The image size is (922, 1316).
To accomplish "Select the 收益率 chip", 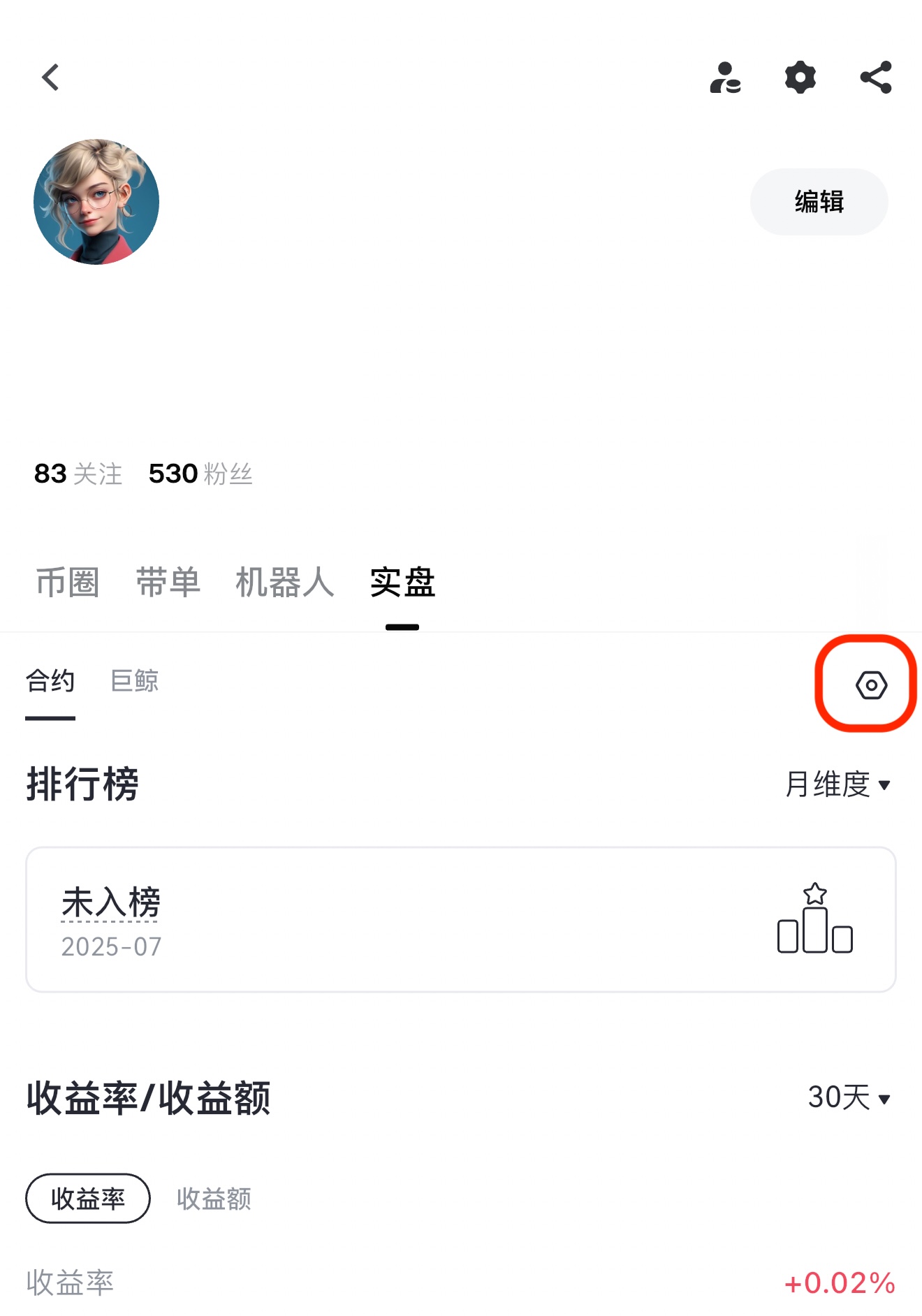I will tap(88, 1199).
